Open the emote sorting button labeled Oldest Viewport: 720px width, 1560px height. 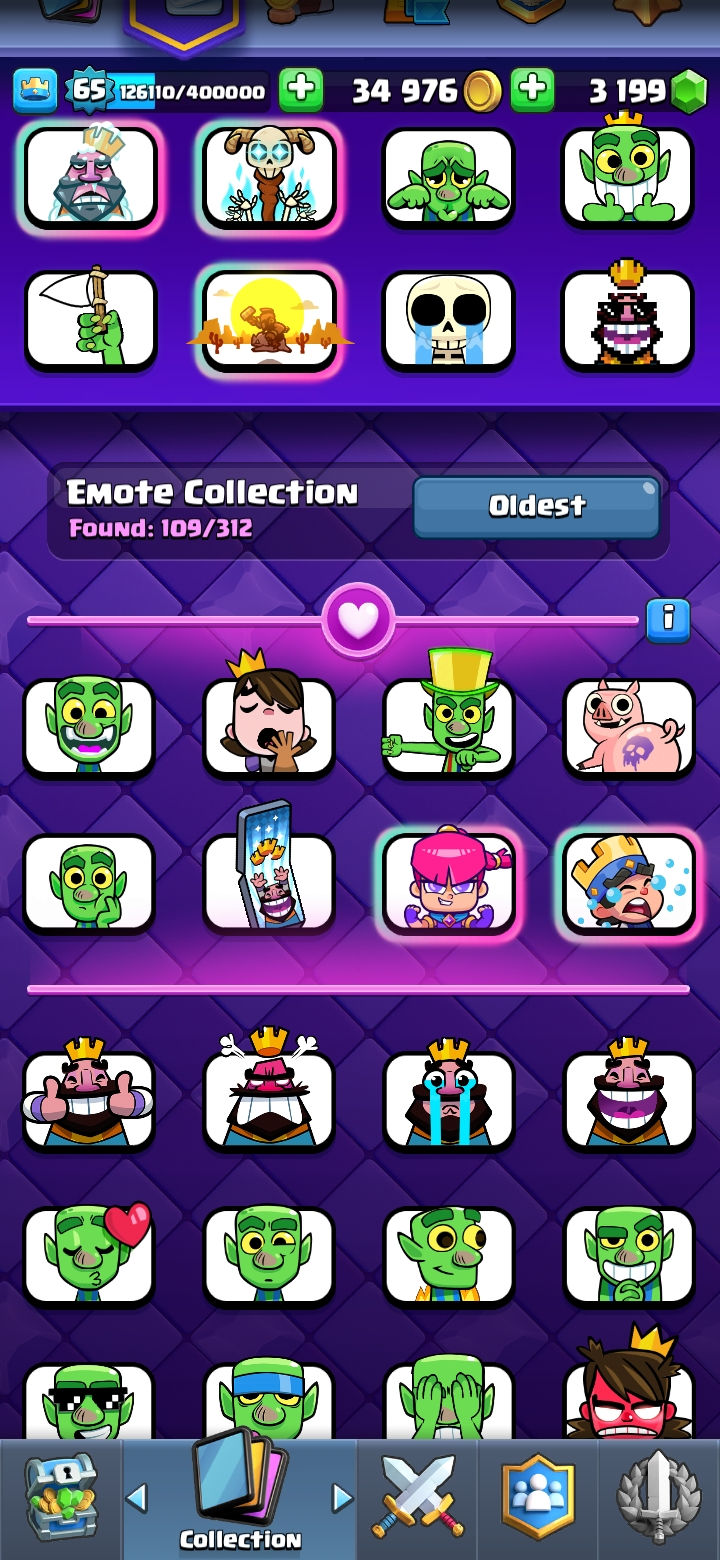pos(536,507)
